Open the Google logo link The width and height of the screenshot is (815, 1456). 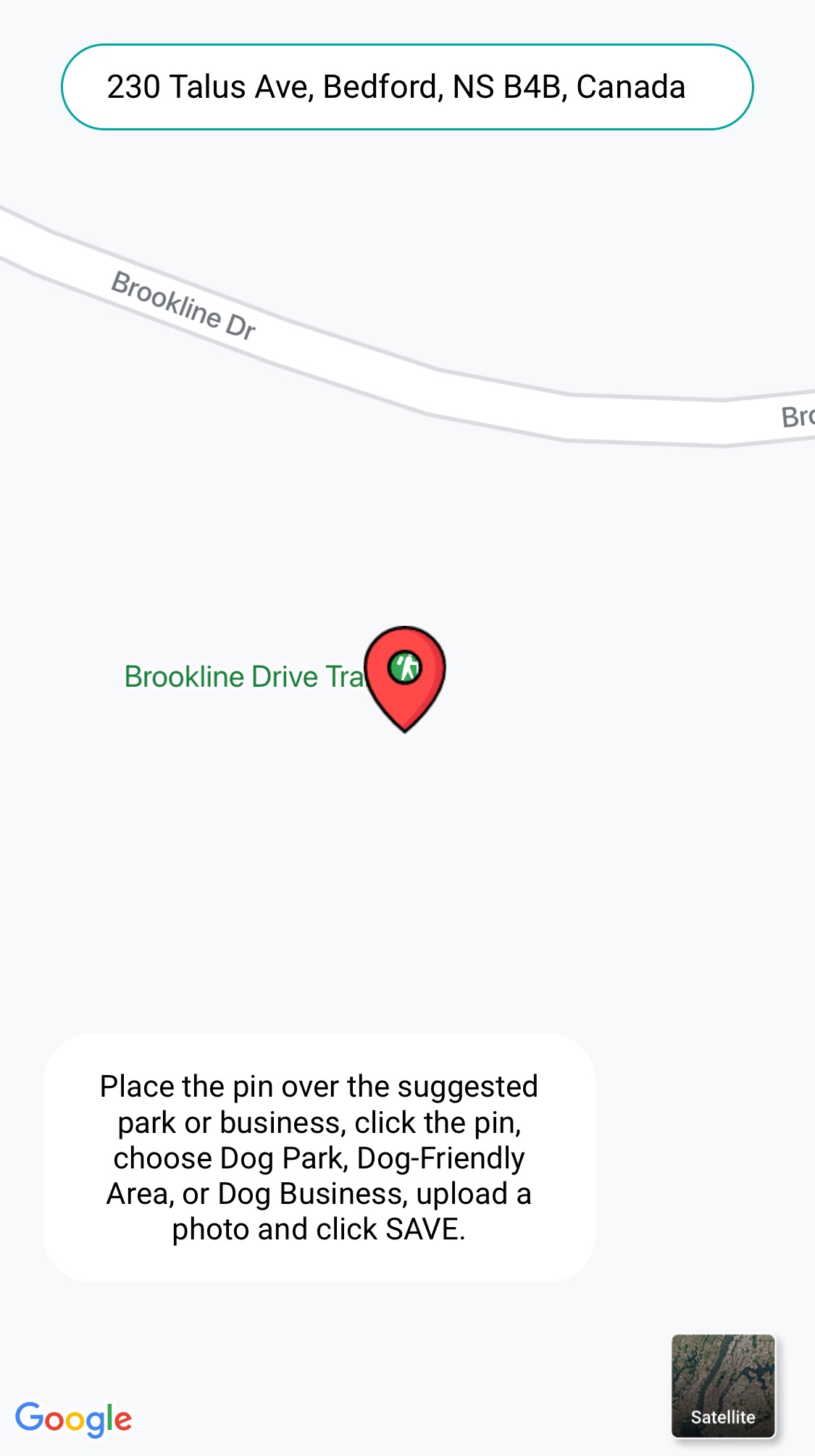73,1419
